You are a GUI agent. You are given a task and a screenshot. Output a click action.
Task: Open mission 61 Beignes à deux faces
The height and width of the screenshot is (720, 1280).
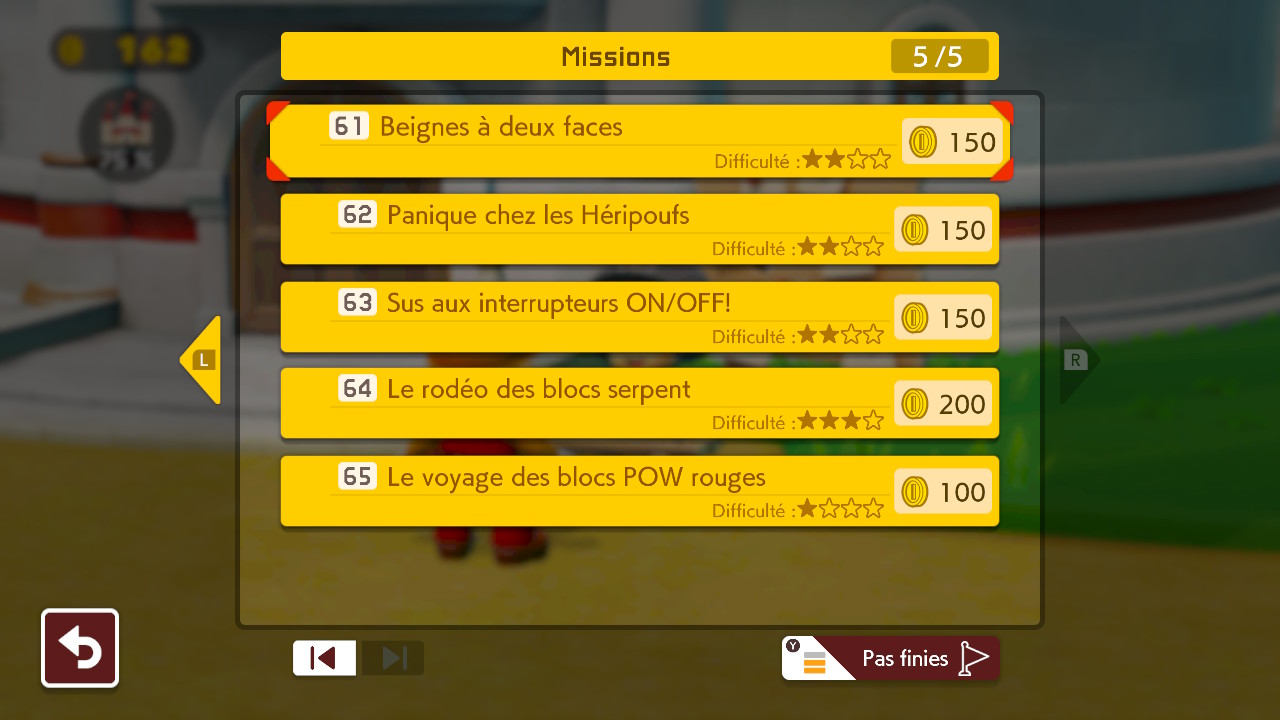click(640, 141)
